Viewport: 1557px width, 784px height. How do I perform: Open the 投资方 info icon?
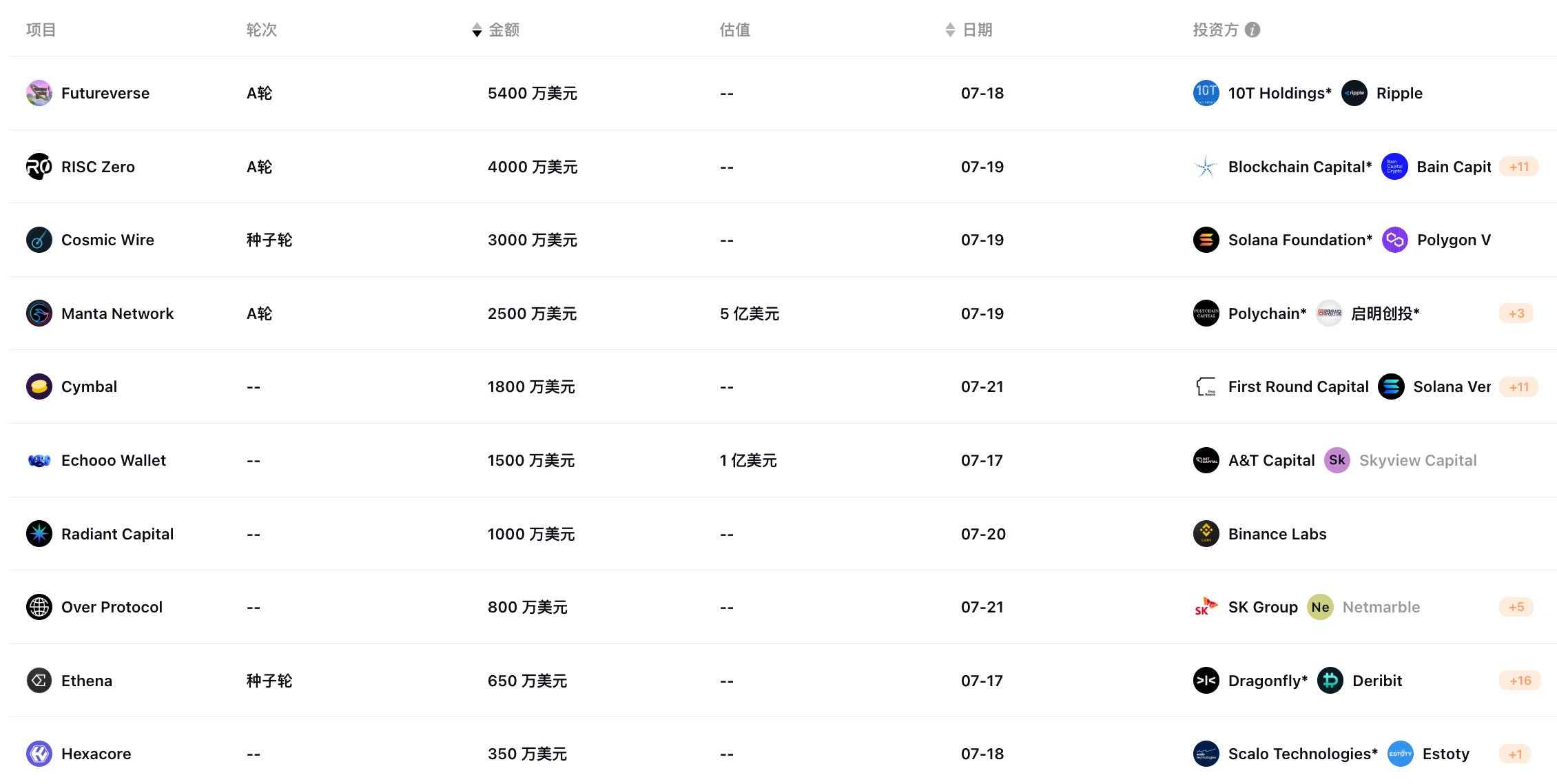[1253, 30]
